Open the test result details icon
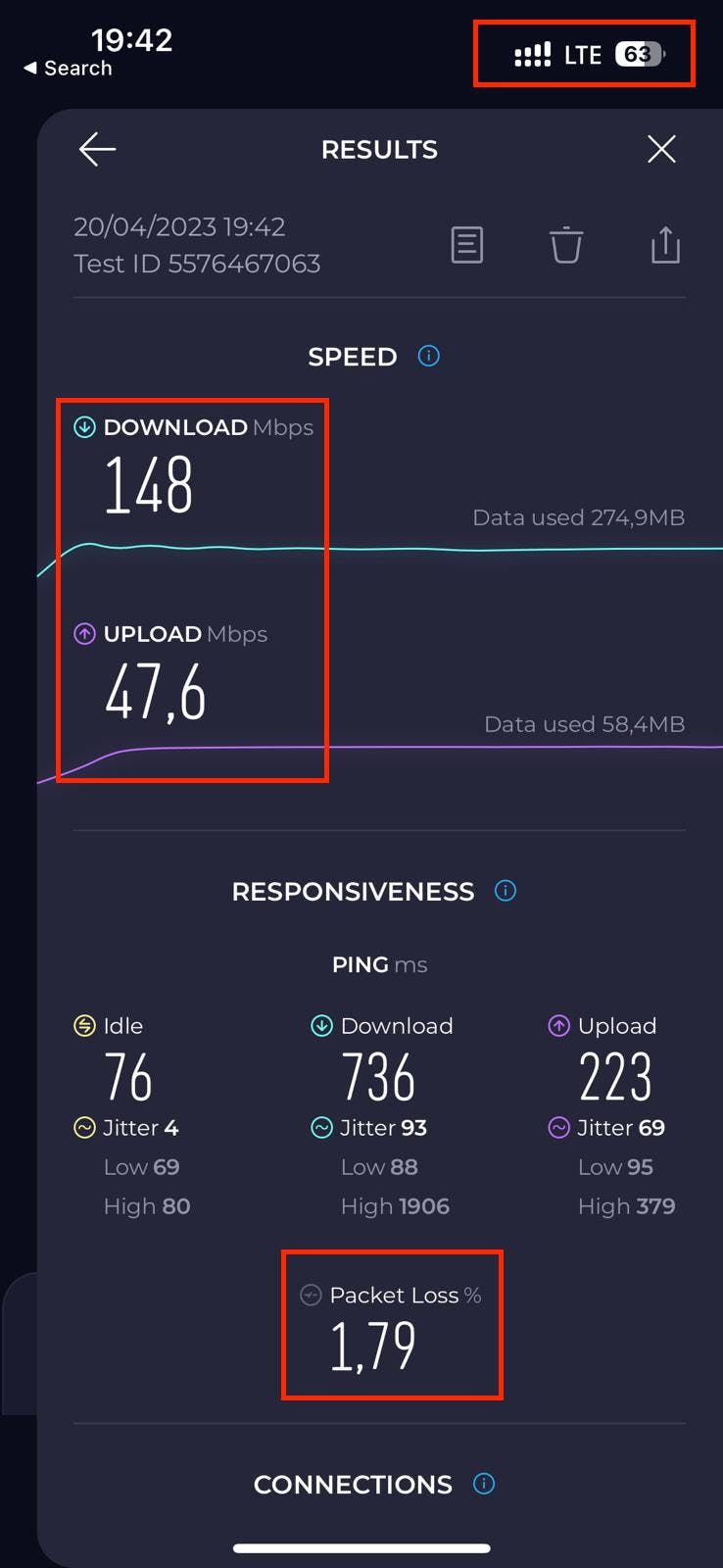 [467, 245]
